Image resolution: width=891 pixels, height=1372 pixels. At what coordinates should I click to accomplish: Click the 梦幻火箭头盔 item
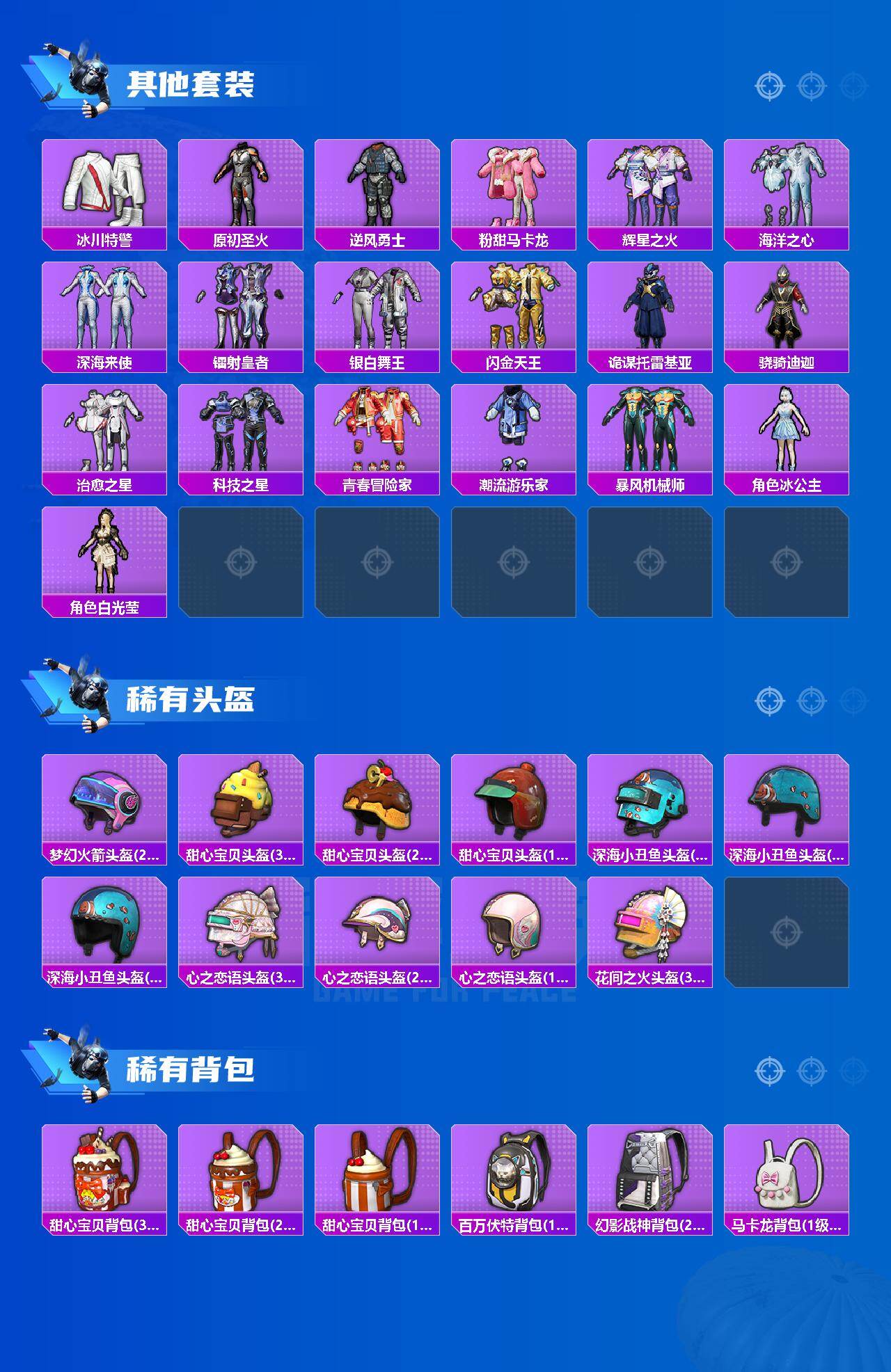[104, 807]
